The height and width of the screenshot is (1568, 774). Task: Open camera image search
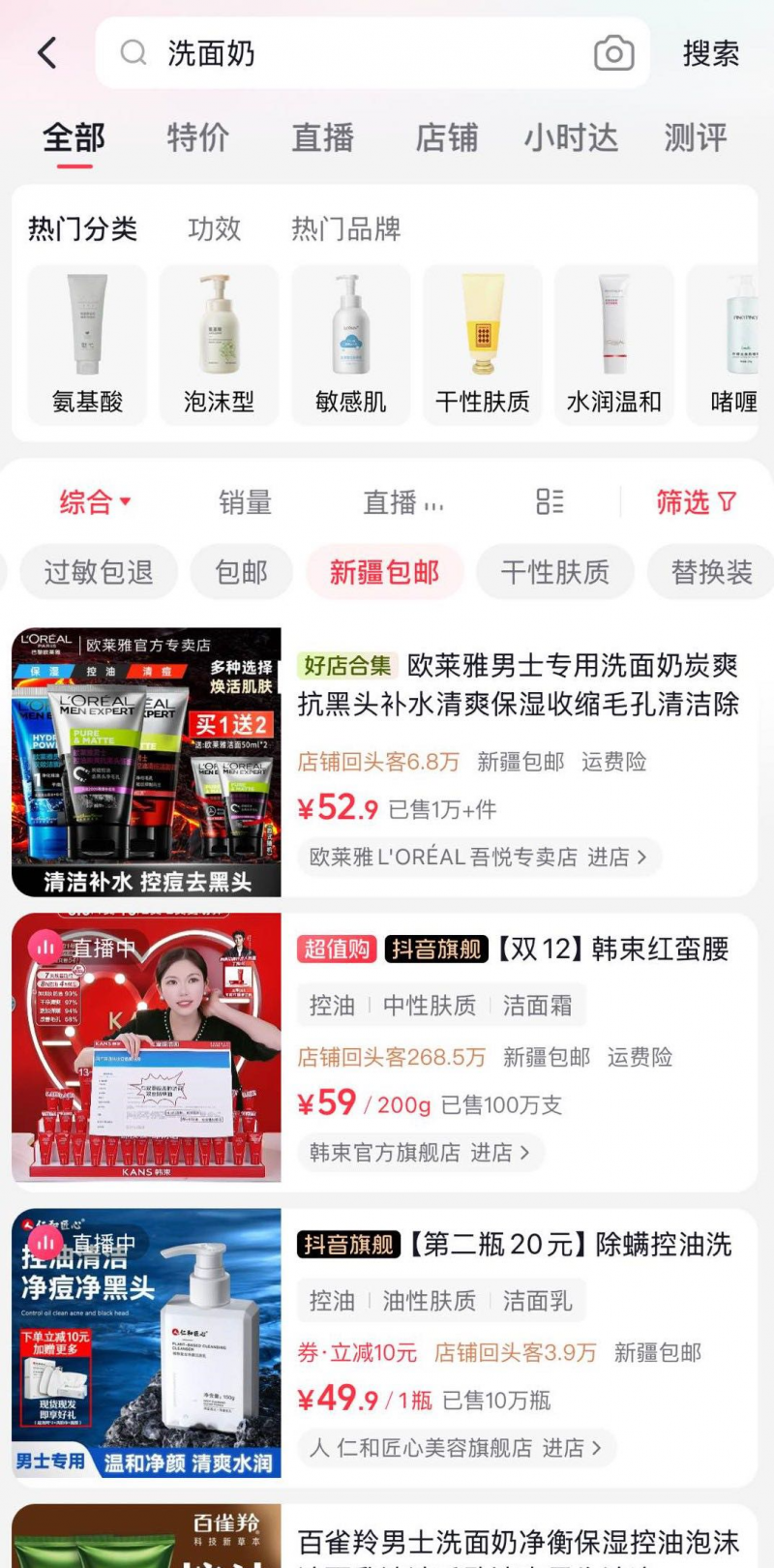pyautogui.click(x=613, y=53)
